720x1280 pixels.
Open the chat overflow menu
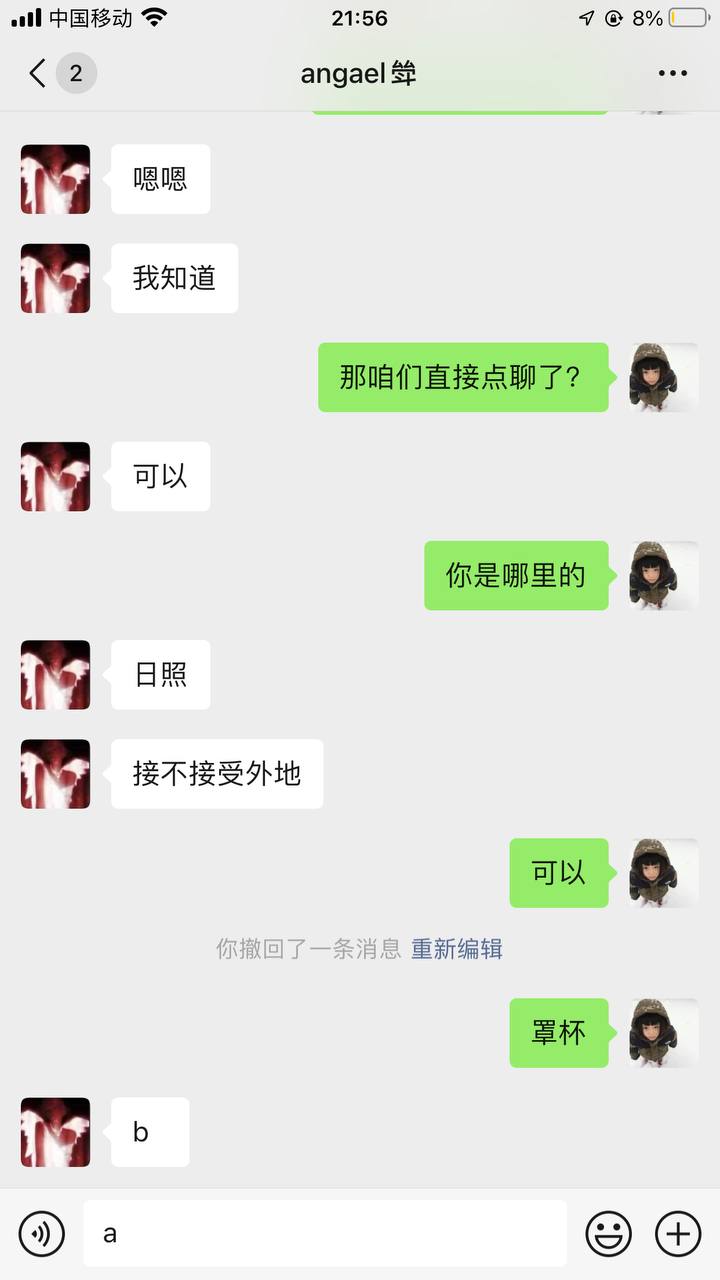point(673,73)
